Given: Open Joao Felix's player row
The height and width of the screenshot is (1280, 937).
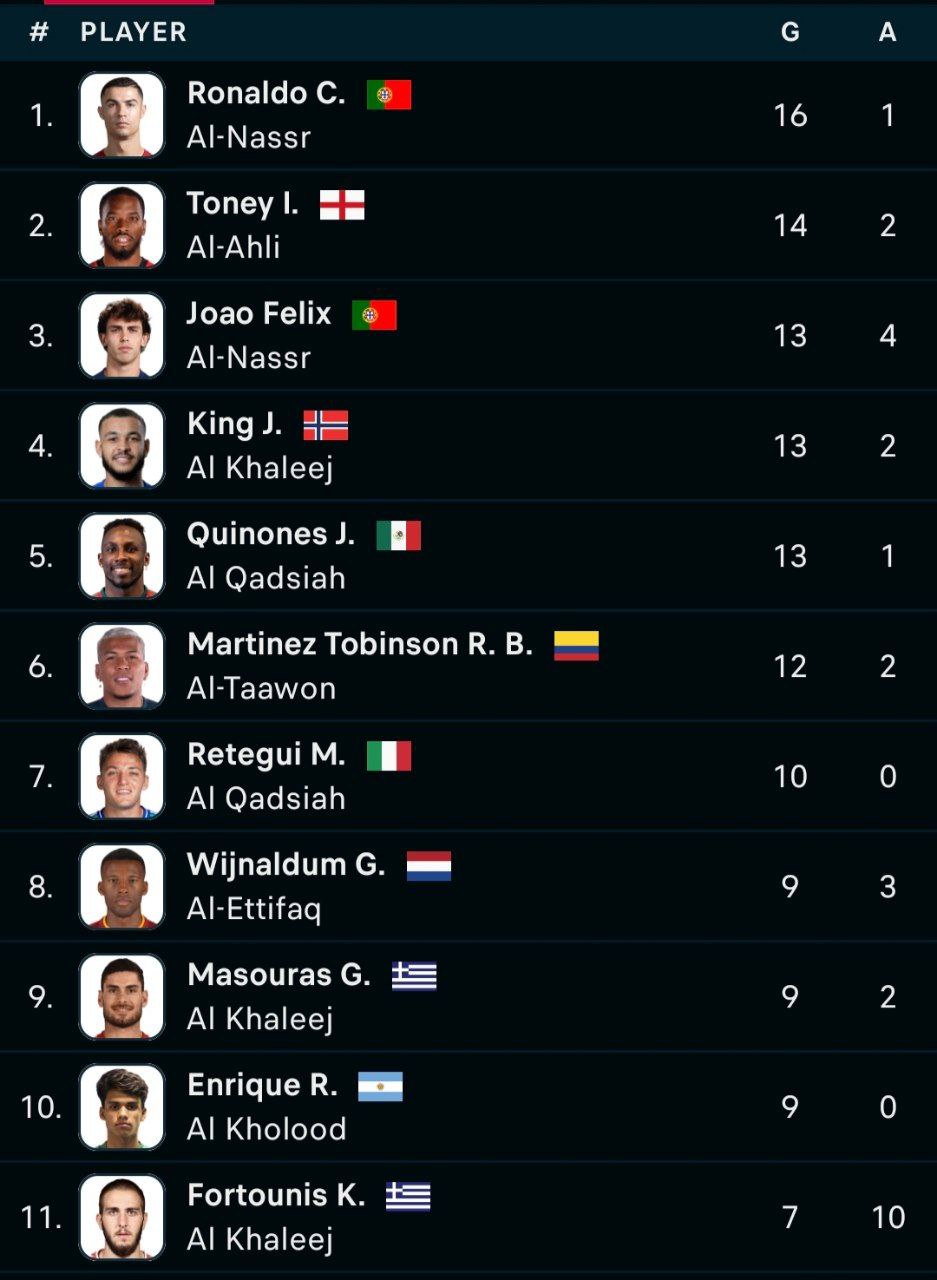Looking at the screenshot, I should point(259,314).
